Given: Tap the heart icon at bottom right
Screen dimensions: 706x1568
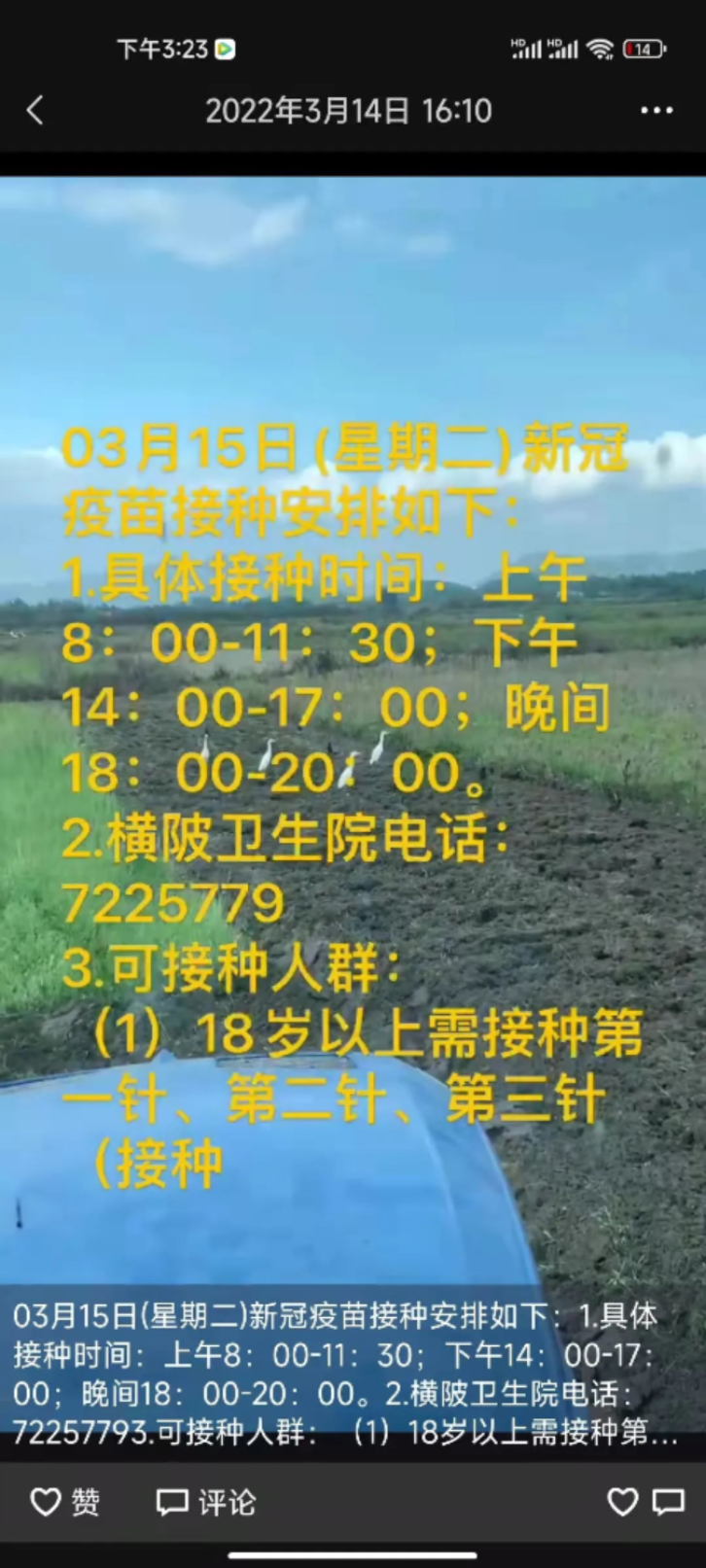Looking at the screenshot, I should tap(622, 1502).
